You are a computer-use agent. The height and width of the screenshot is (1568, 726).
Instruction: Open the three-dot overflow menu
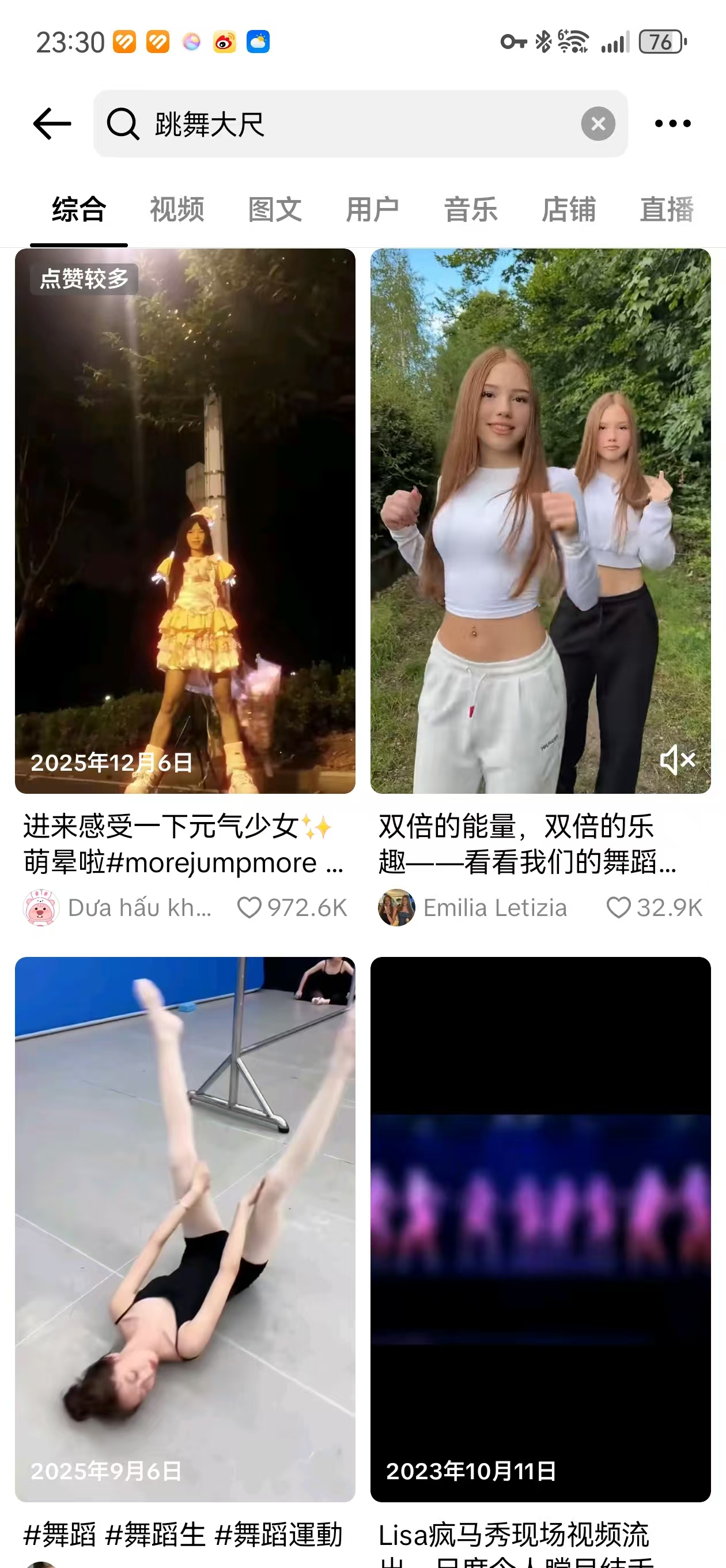coord(672,123)
